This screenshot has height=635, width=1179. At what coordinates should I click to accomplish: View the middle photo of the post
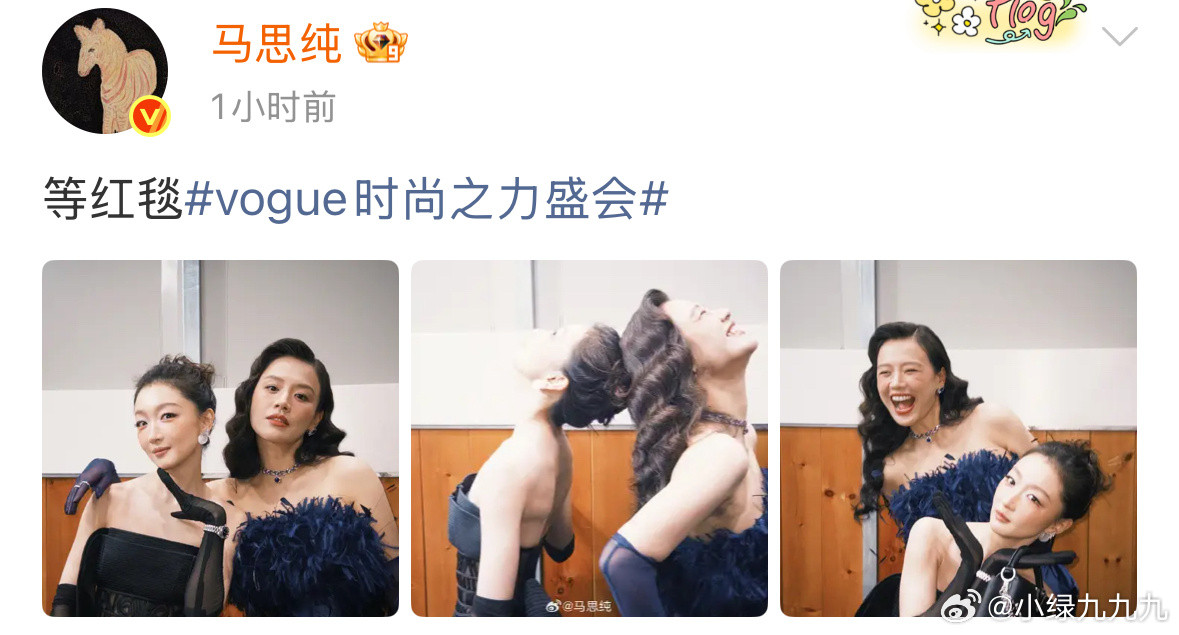point(589,438)
